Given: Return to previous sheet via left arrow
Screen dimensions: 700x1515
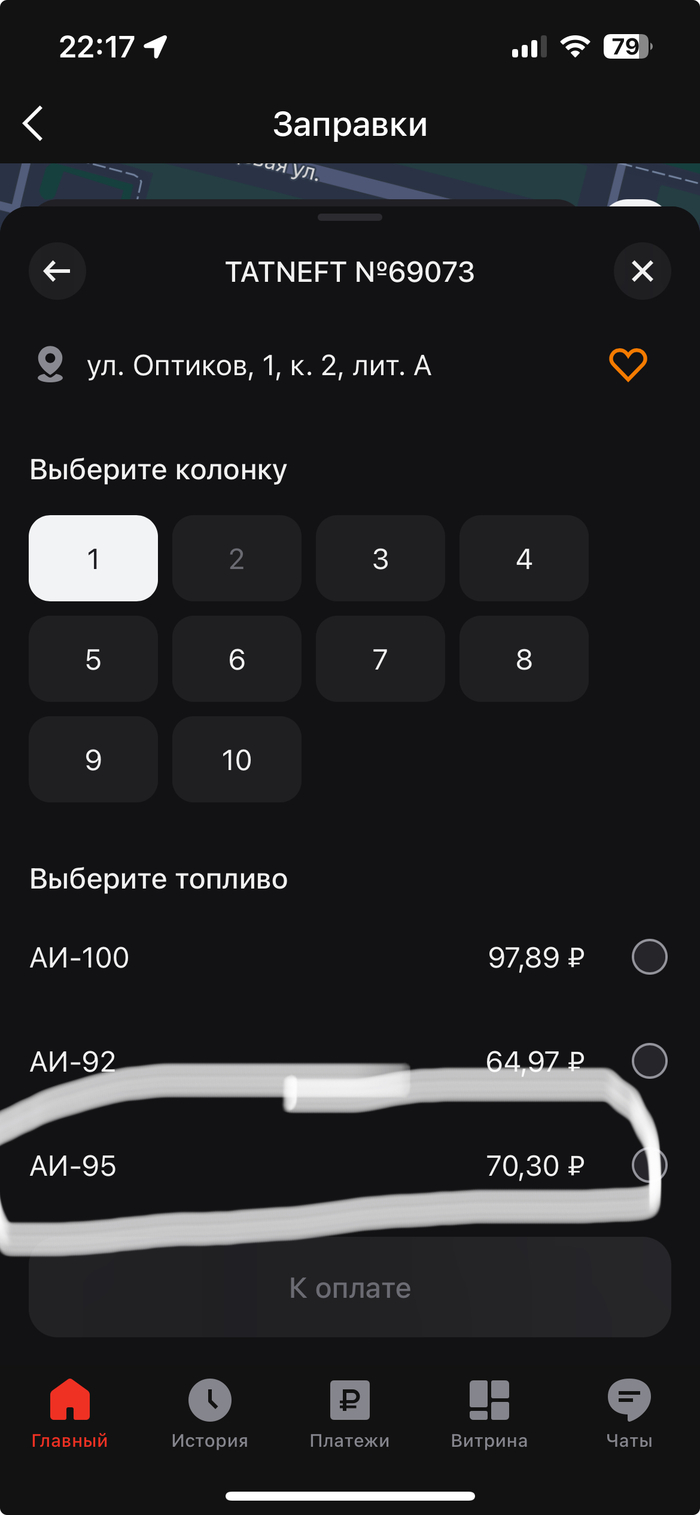Looking at the screenshot, I should tap(57, 271).
